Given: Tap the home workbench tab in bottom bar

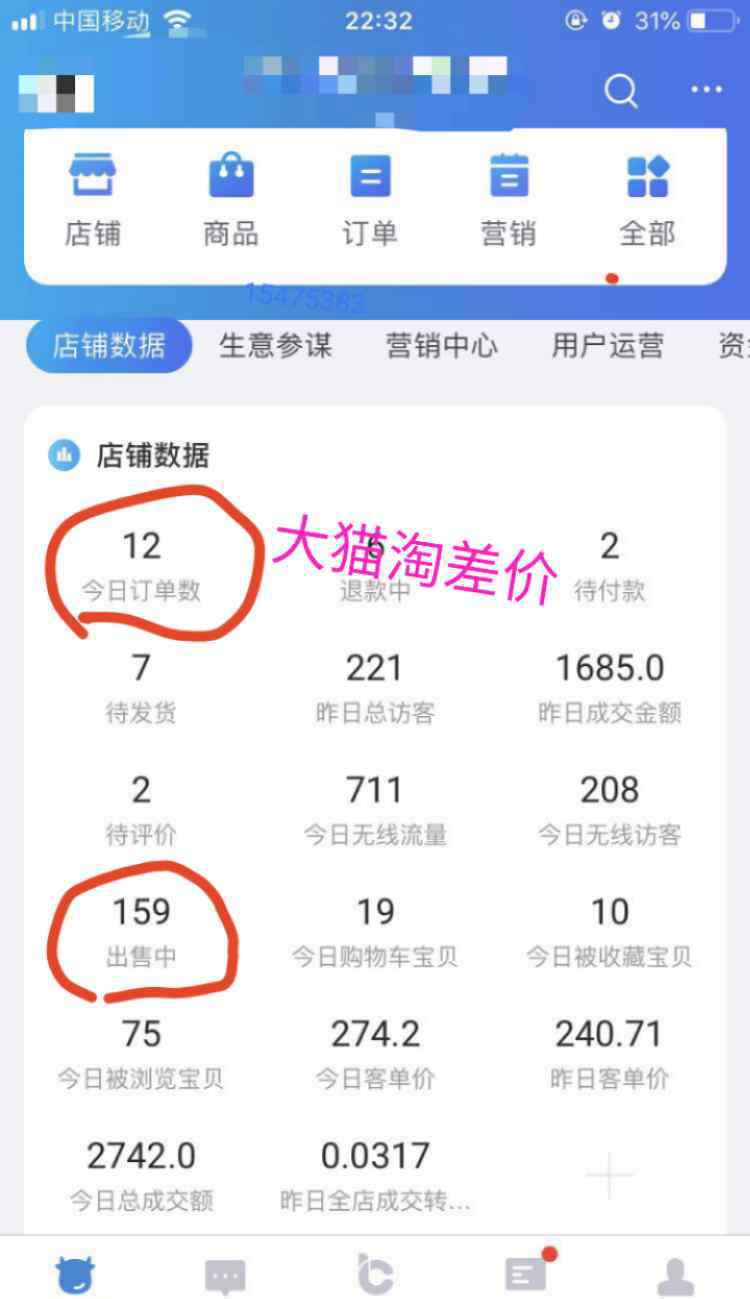Looking at the screenshot, I should click(75, 1276).
